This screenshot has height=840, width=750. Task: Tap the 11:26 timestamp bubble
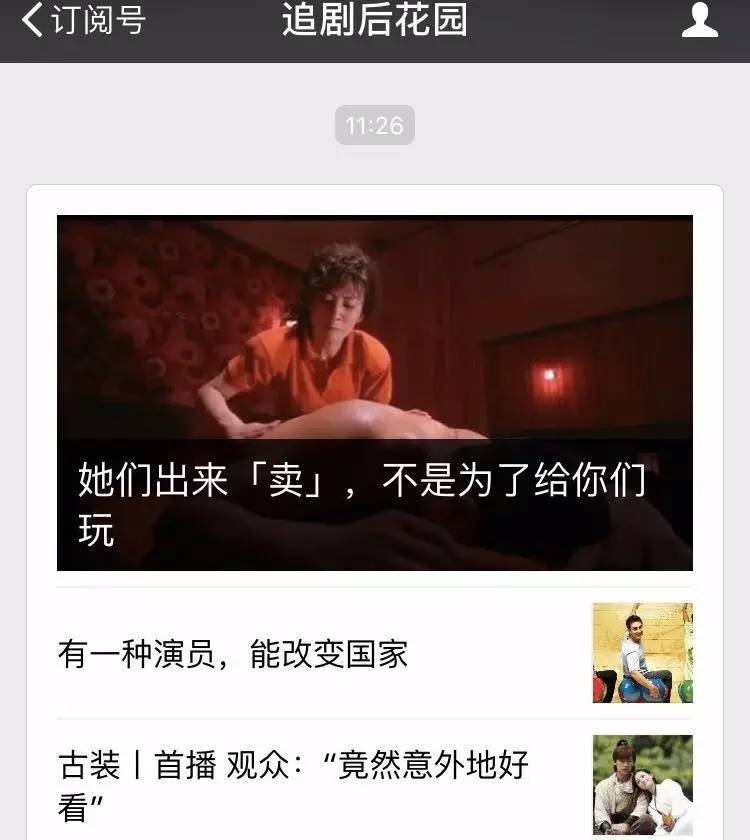tap(375, 126)
